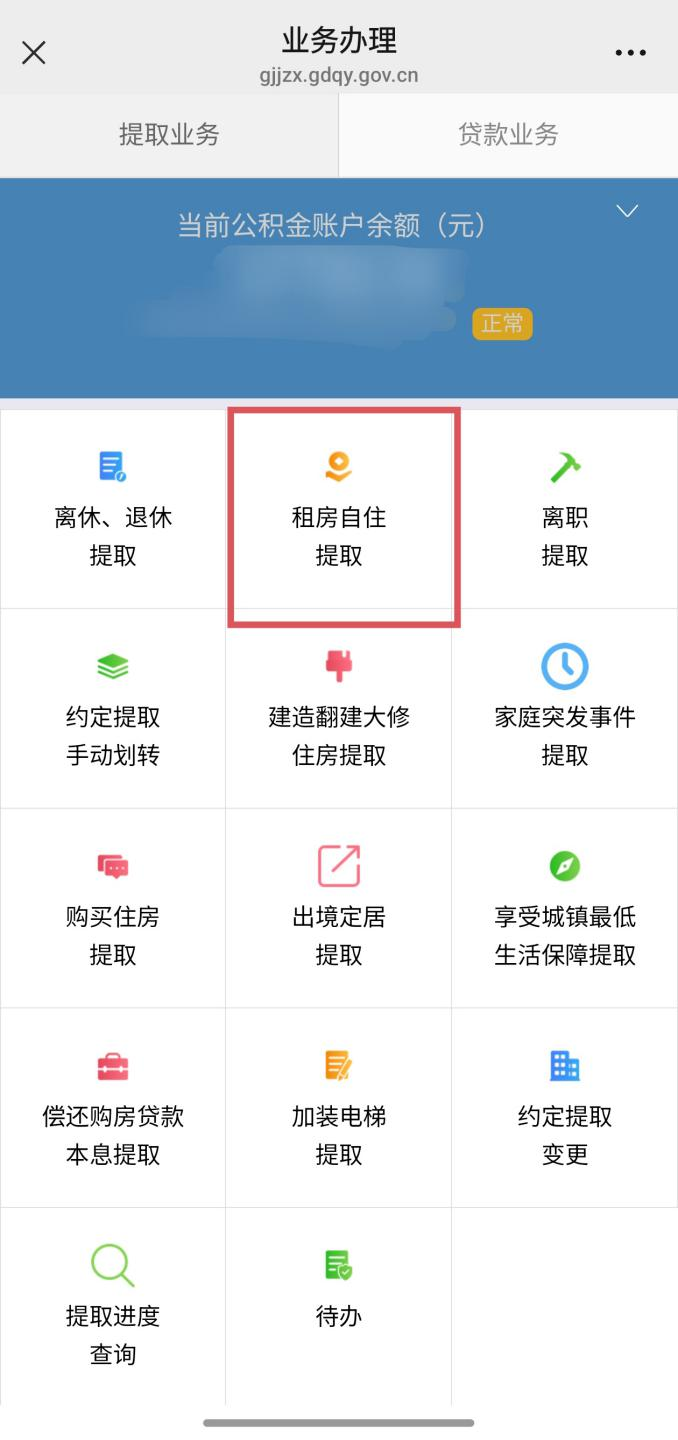Choose 约定提取手动划转

(113, 709)
